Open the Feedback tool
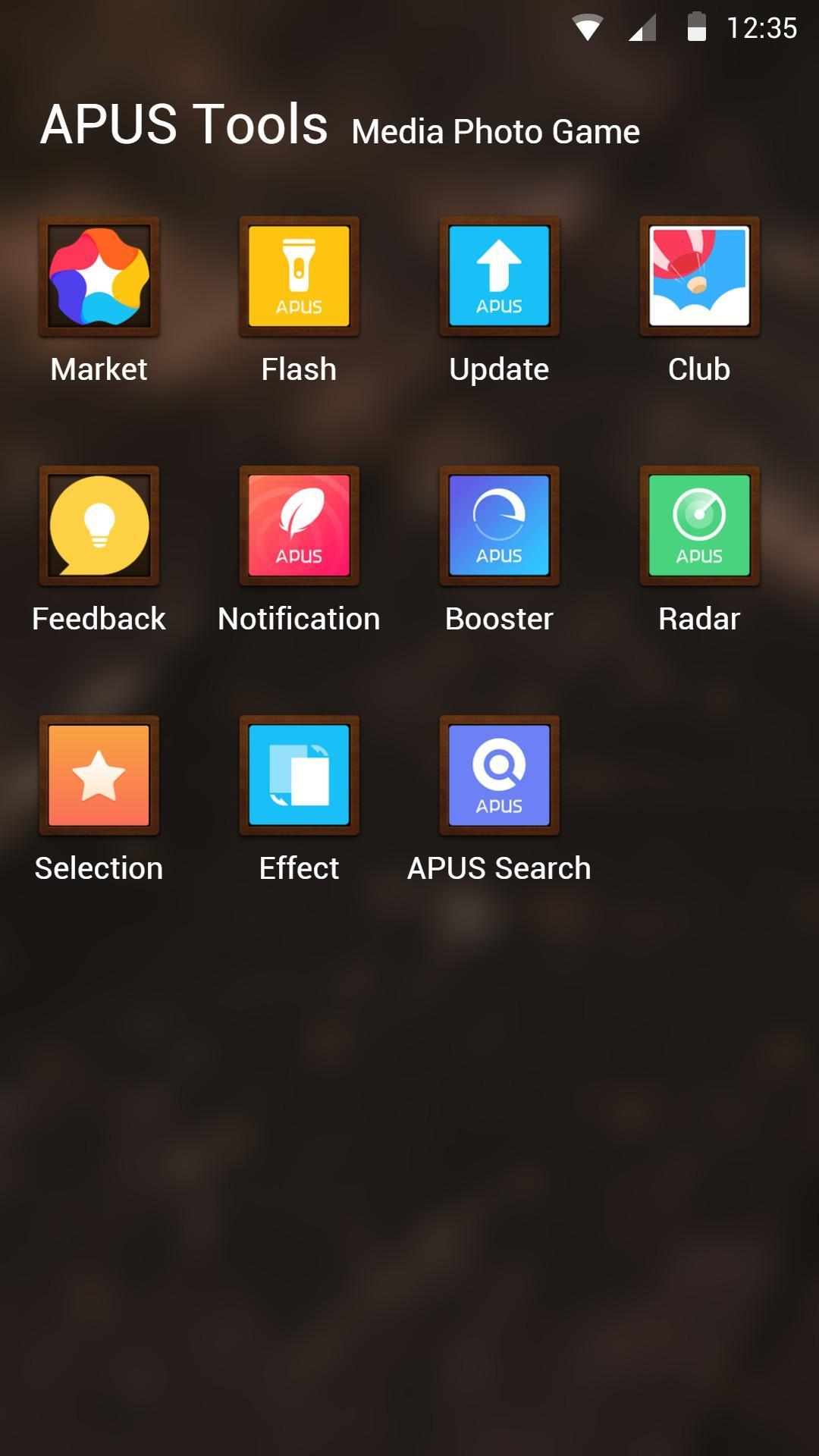Image resolution: width=819 pixels, height=1456 pixels. (x=99, y=525)
